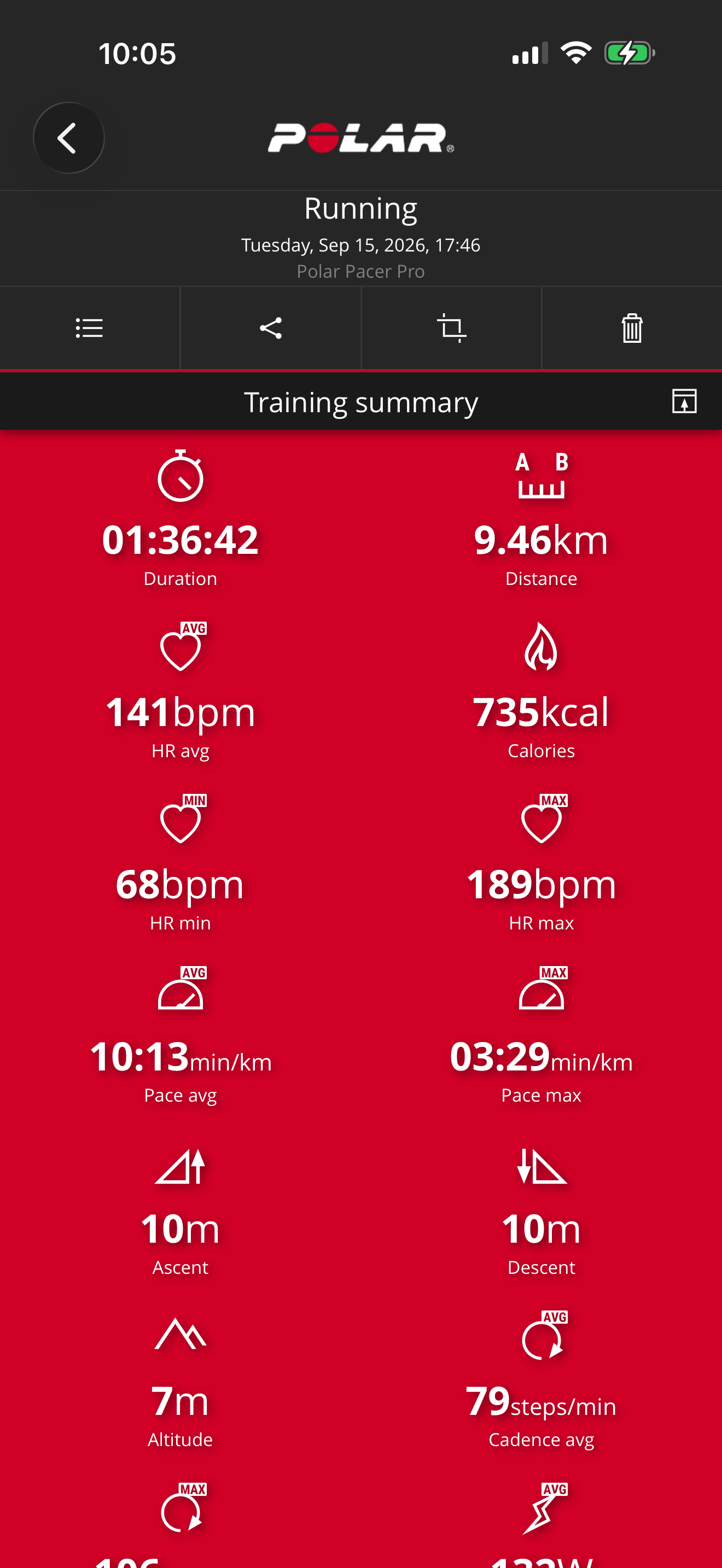The image size is (722, 1568).
Task: Open the list view icon
Action: coord(90,328)
